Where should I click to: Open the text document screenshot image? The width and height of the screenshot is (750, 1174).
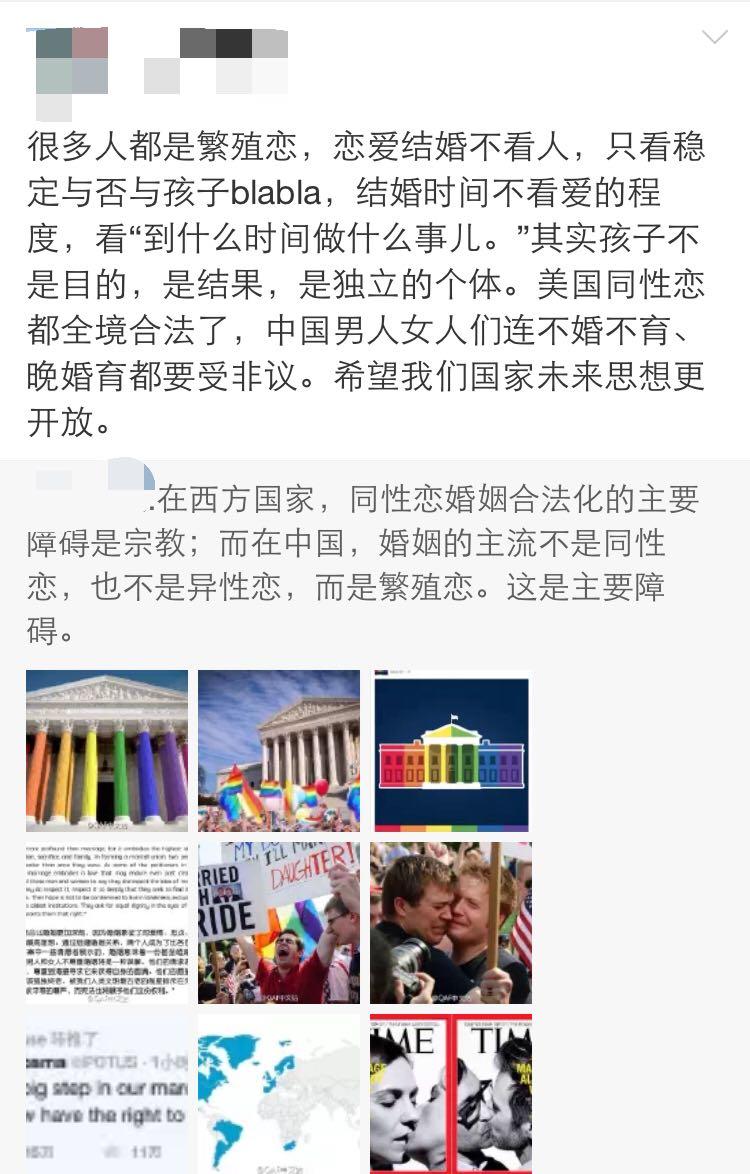[107, 922]
